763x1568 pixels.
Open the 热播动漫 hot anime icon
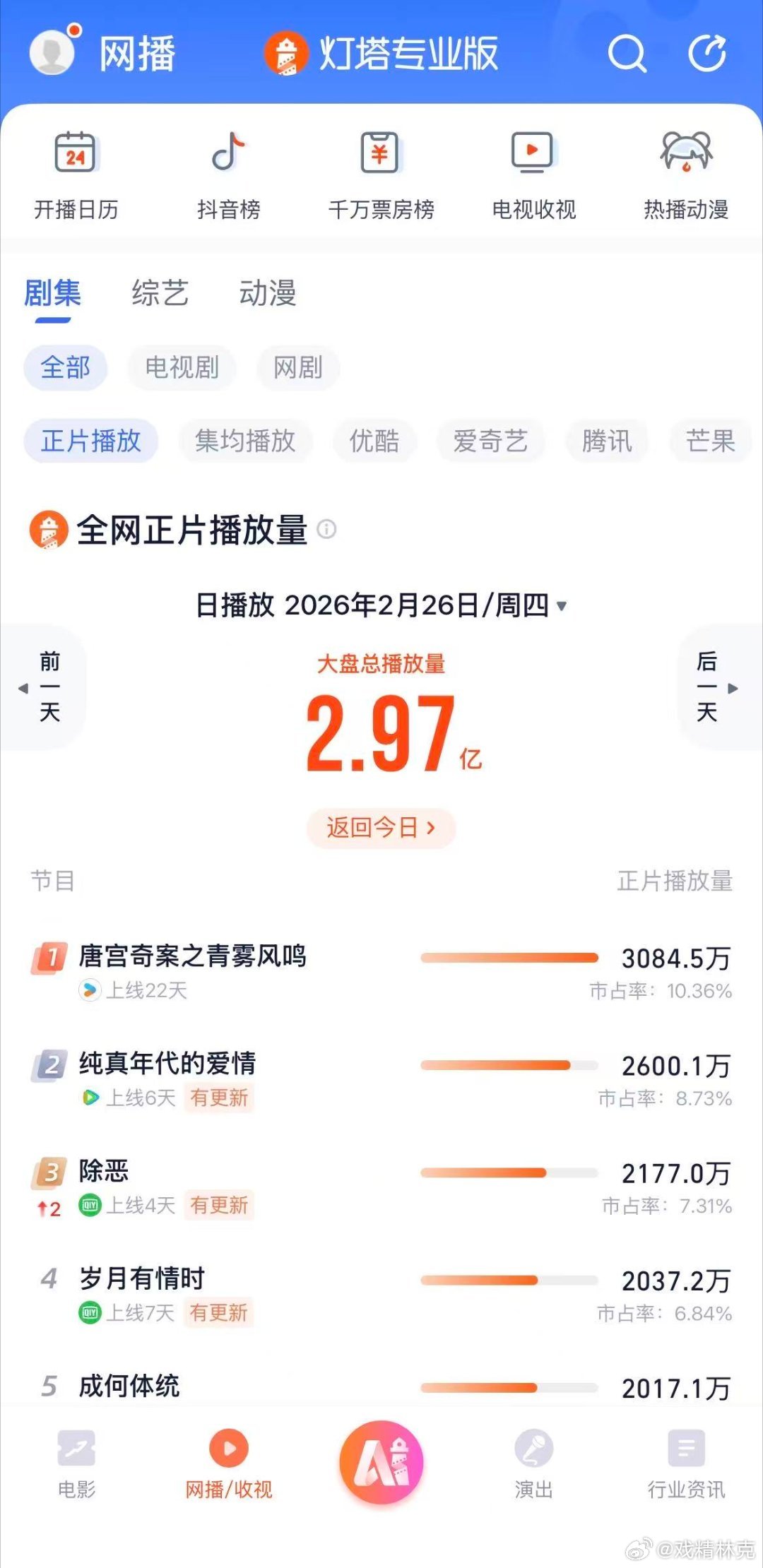pos(685,170)
